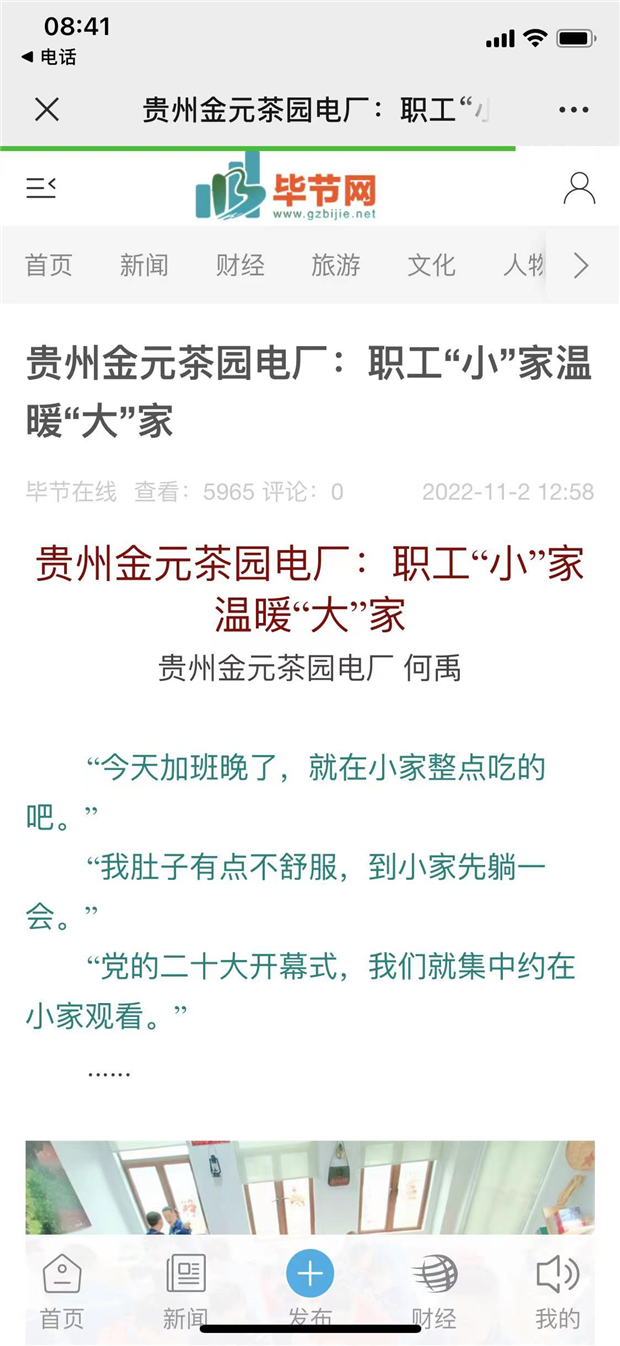Expand more categories with the arrow
This screenshot has width=620, height=1346.
pos(581,265)
